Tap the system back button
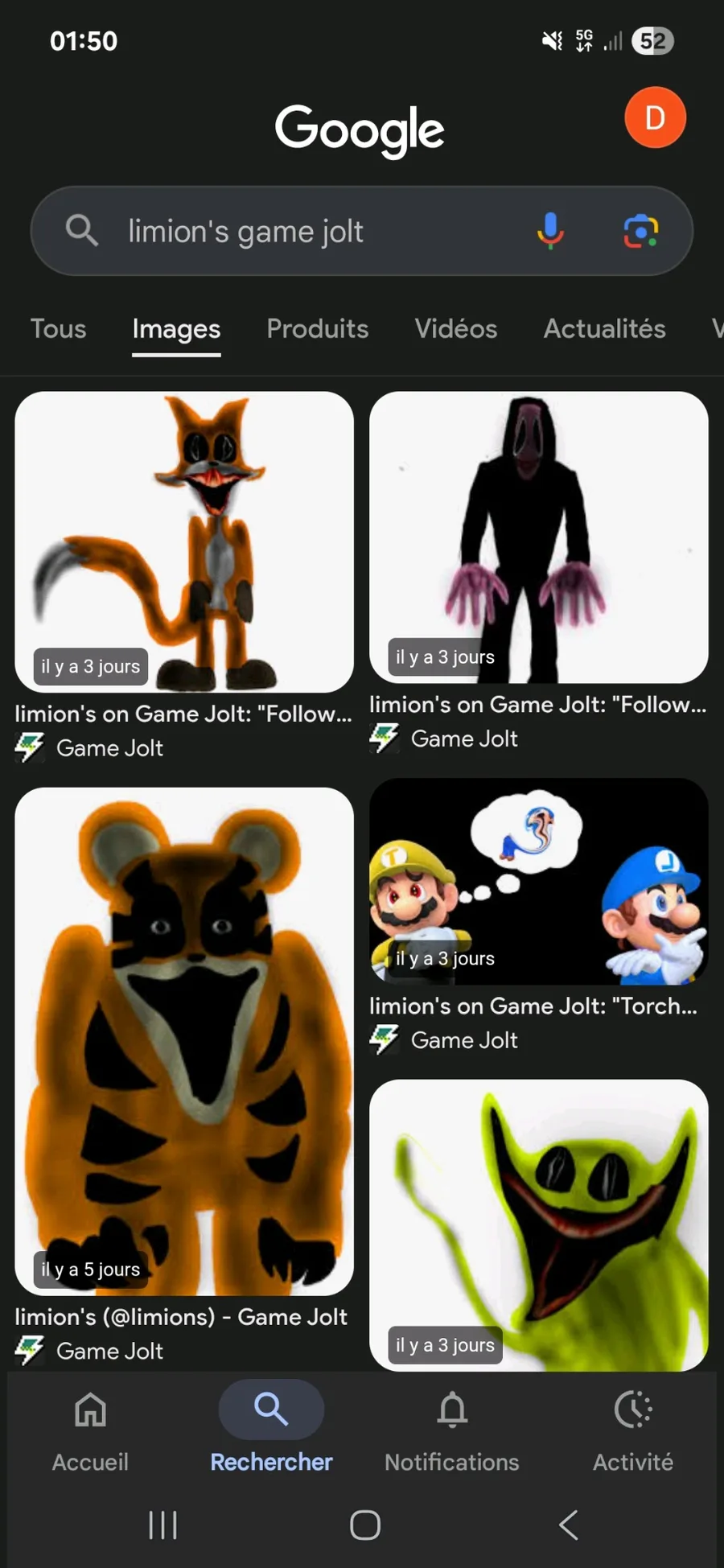This screenshot has height=1568, width=724. click(568, 1525)
